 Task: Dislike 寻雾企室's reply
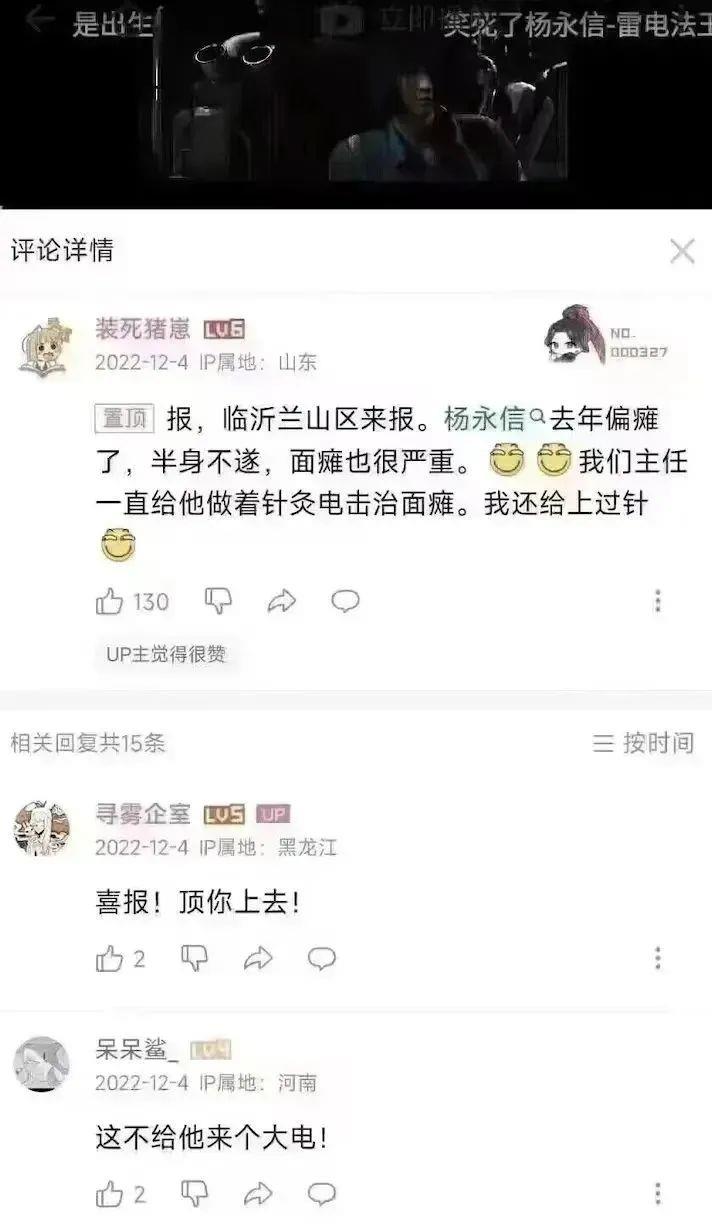[x=194, y=958]
